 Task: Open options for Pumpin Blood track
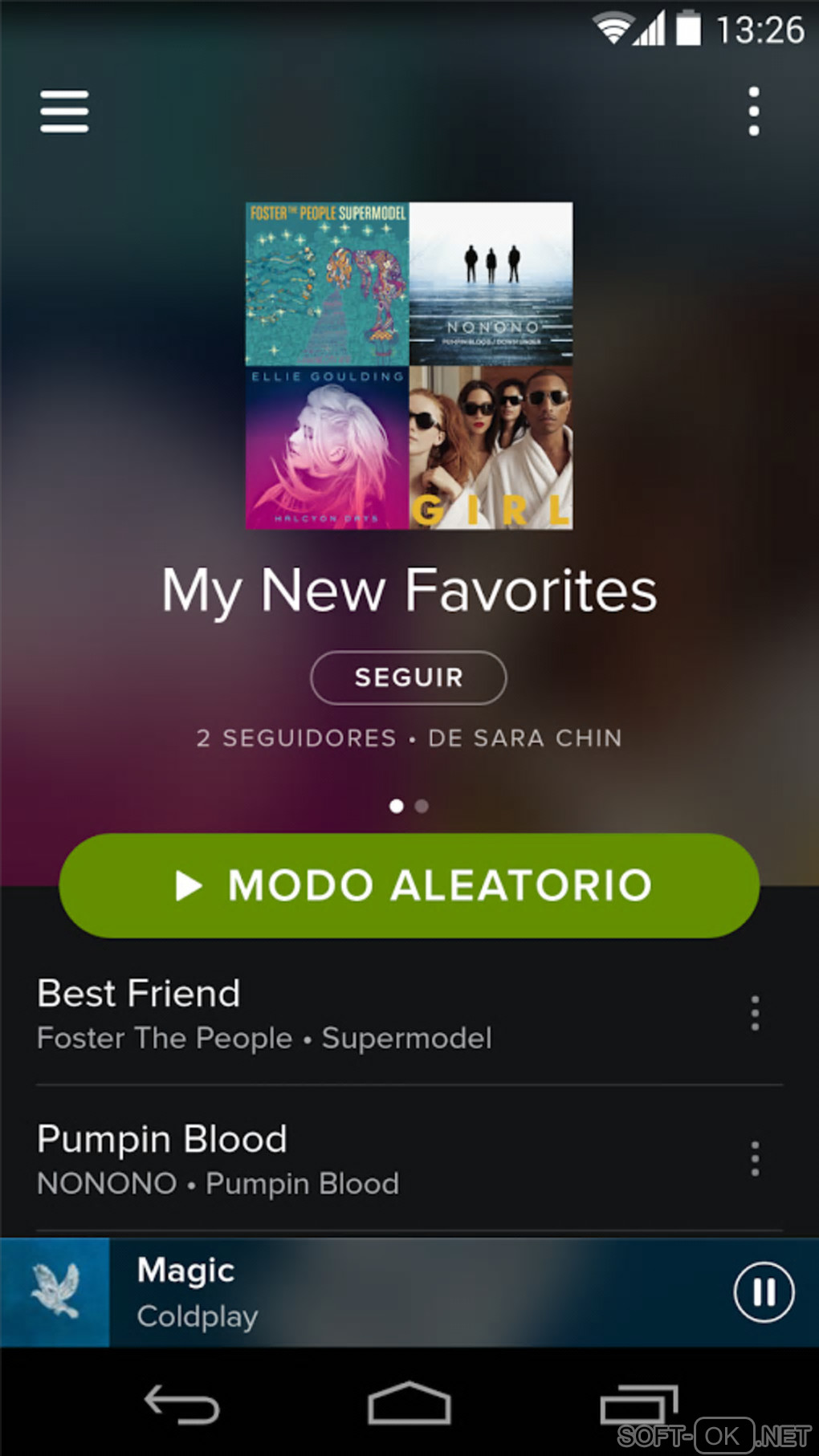[x=754, y=1159]
